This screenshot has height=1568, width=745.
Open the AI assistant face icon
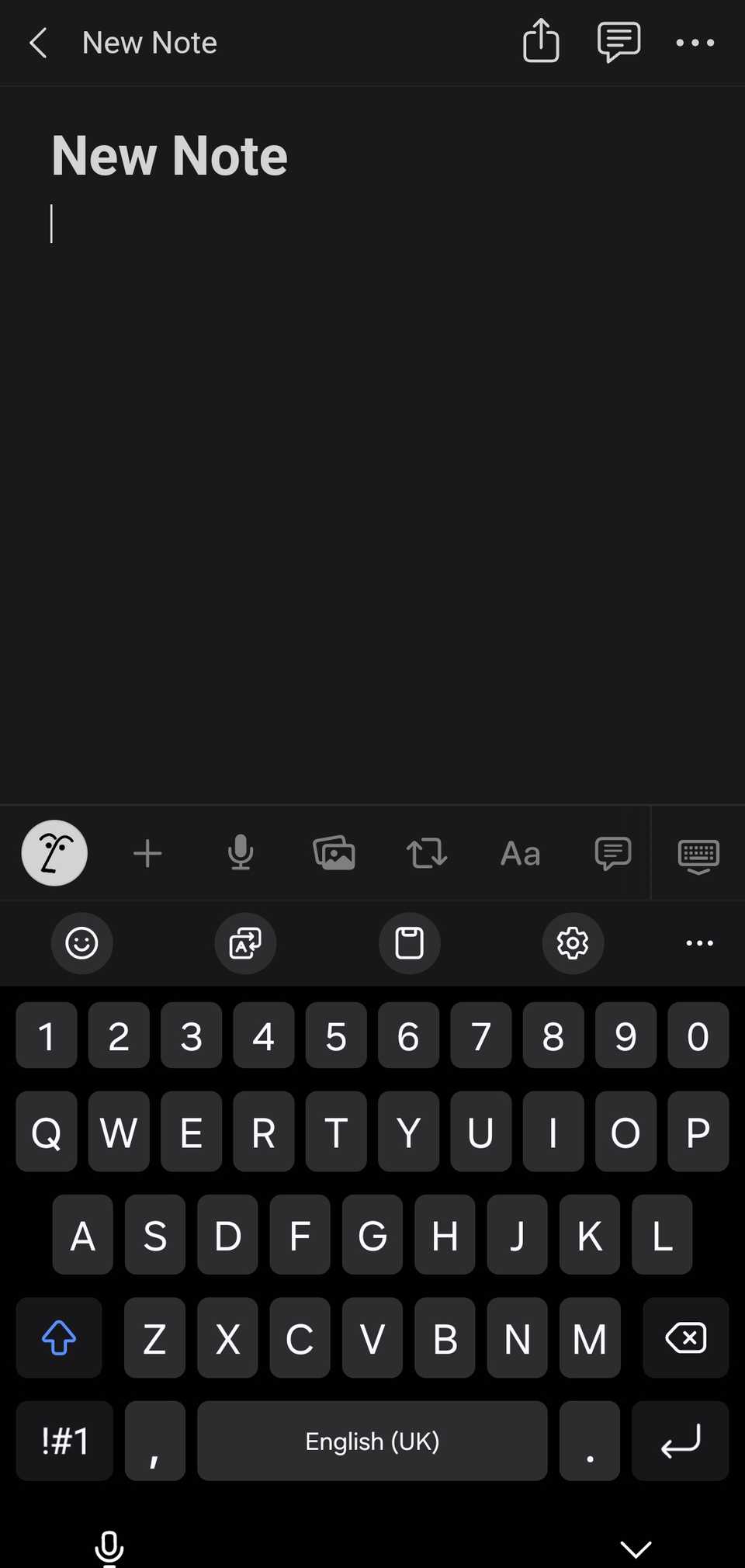(x=54, y=853)
